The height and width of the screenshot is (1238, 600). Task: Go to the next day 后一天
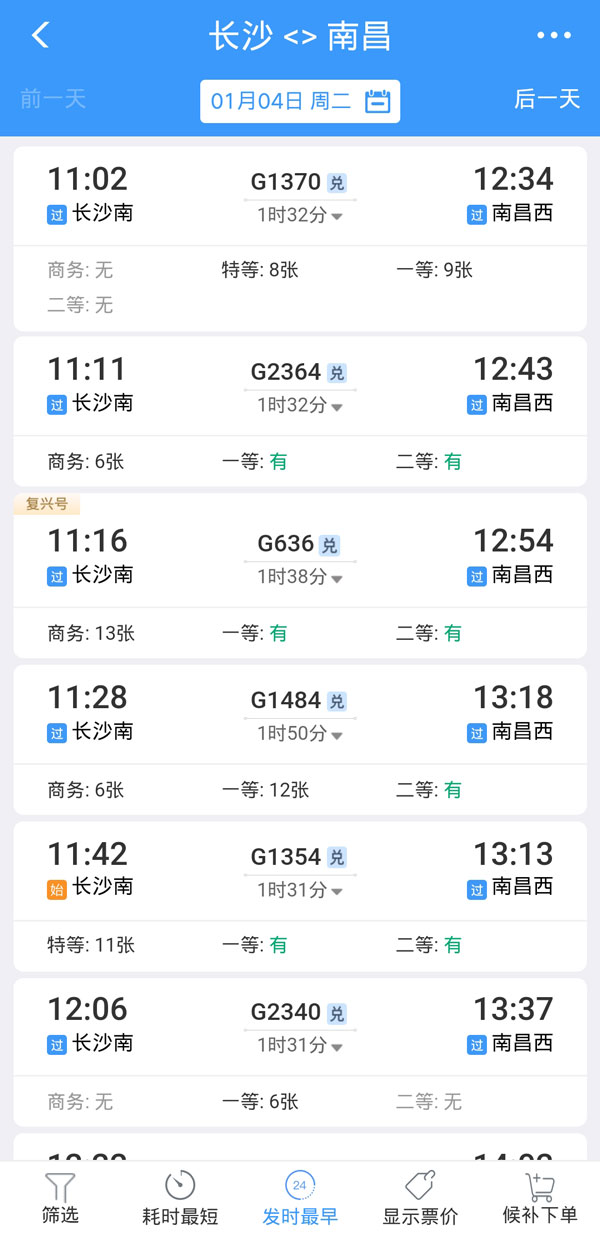[547, 99]
